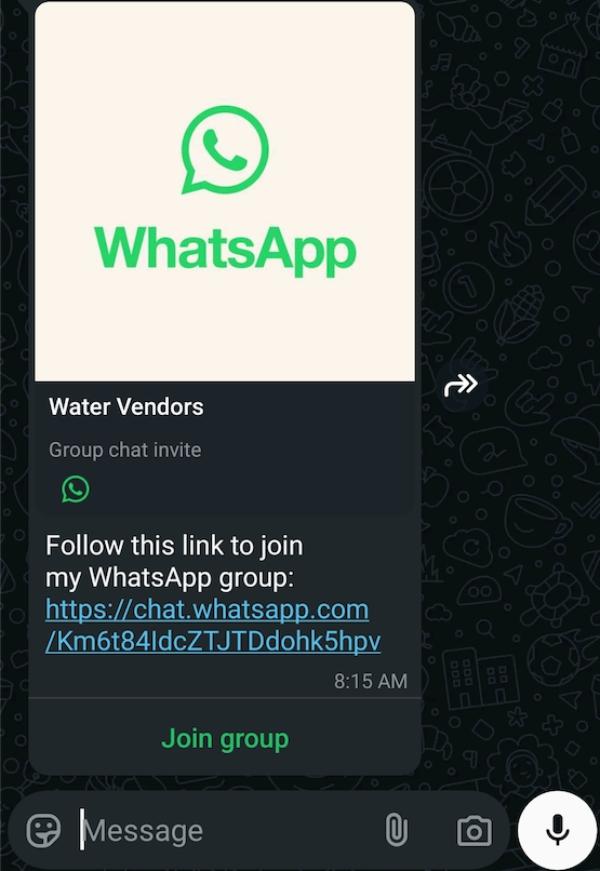Open the emoji and sticker picker
The height and width of the screenshot is (871, 600).
(43, 830)
